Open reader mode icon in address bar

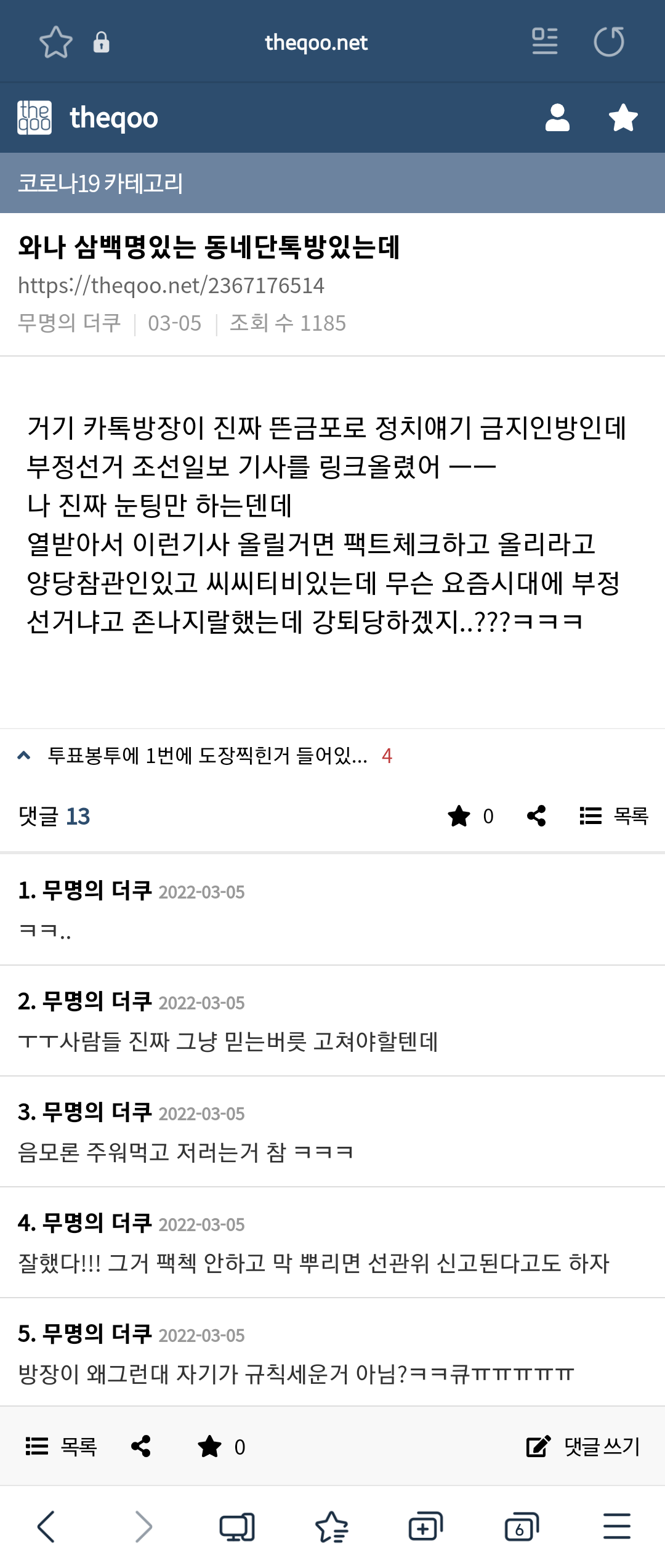coord(544,42)
